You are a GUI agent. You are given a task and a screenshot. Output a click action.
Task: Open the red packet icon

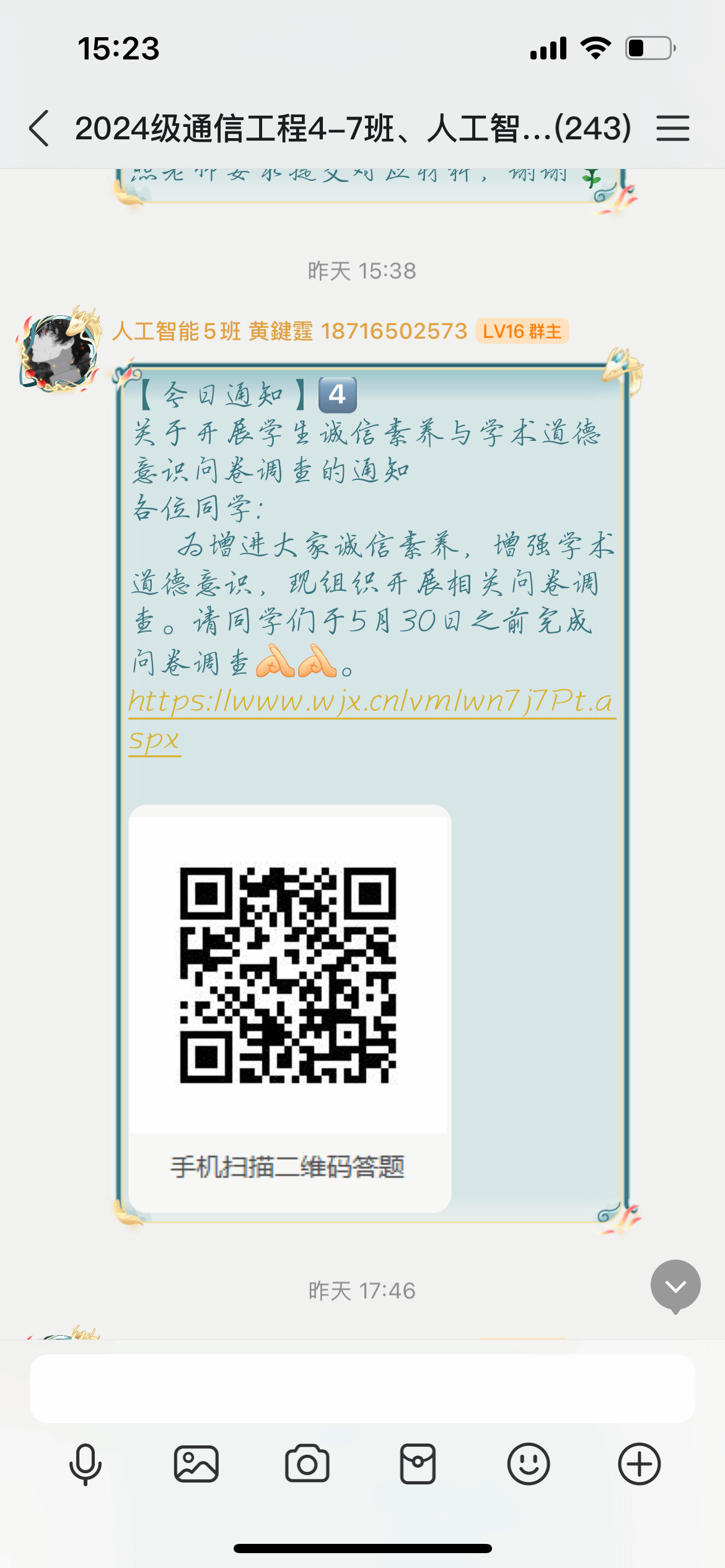(418, 1464)
